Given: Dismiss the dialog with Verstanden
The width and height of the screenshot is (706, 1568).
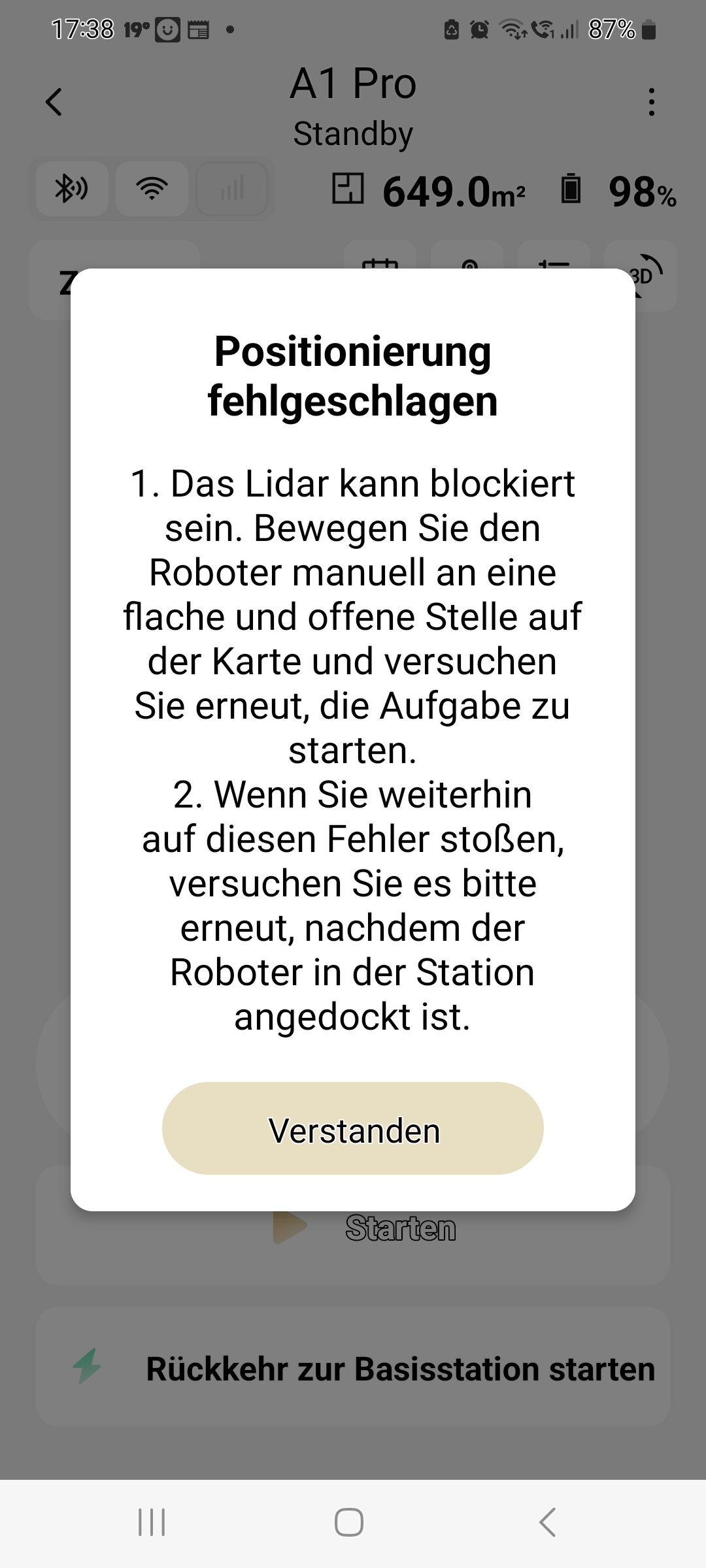Looking at the screenshot, I should [353, 1130].
